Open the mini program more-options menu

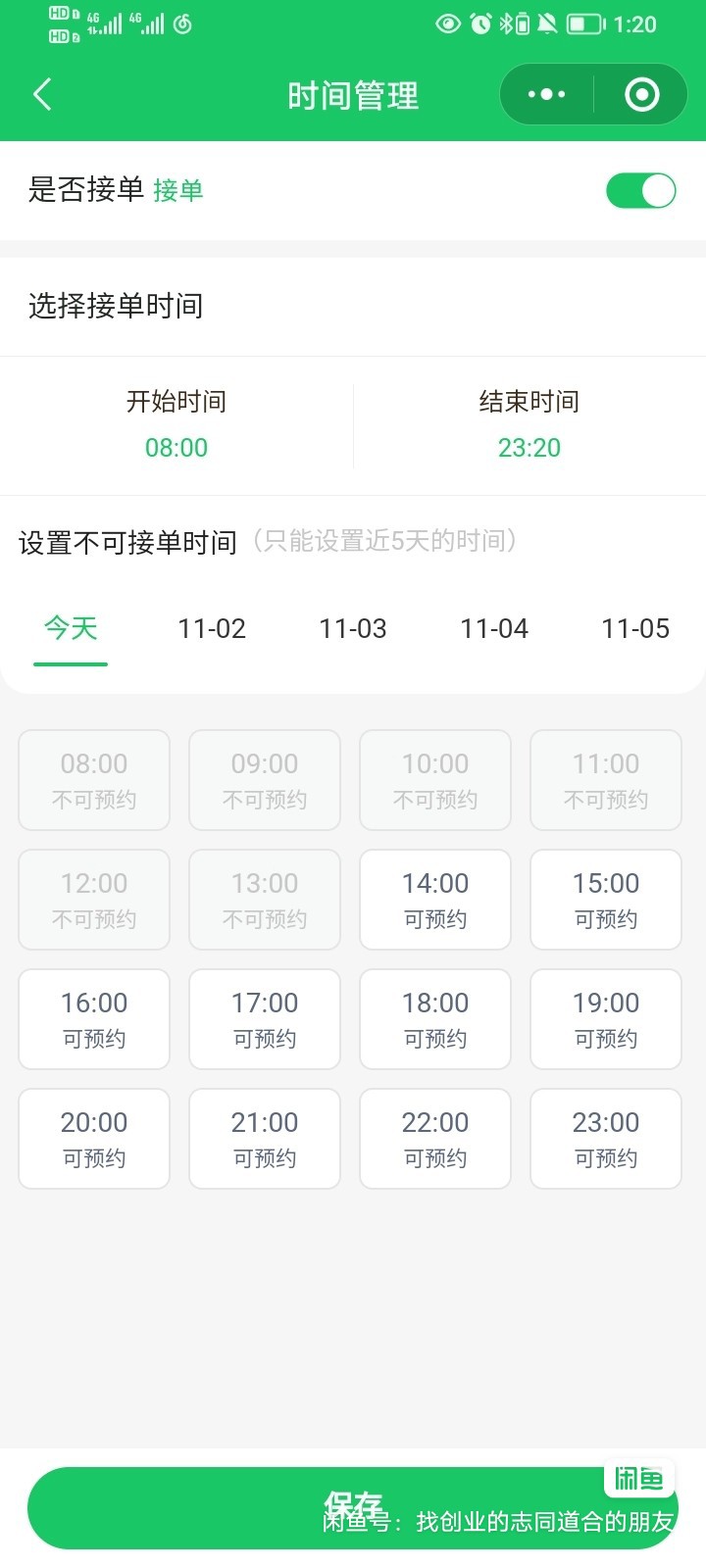point(546,94)
